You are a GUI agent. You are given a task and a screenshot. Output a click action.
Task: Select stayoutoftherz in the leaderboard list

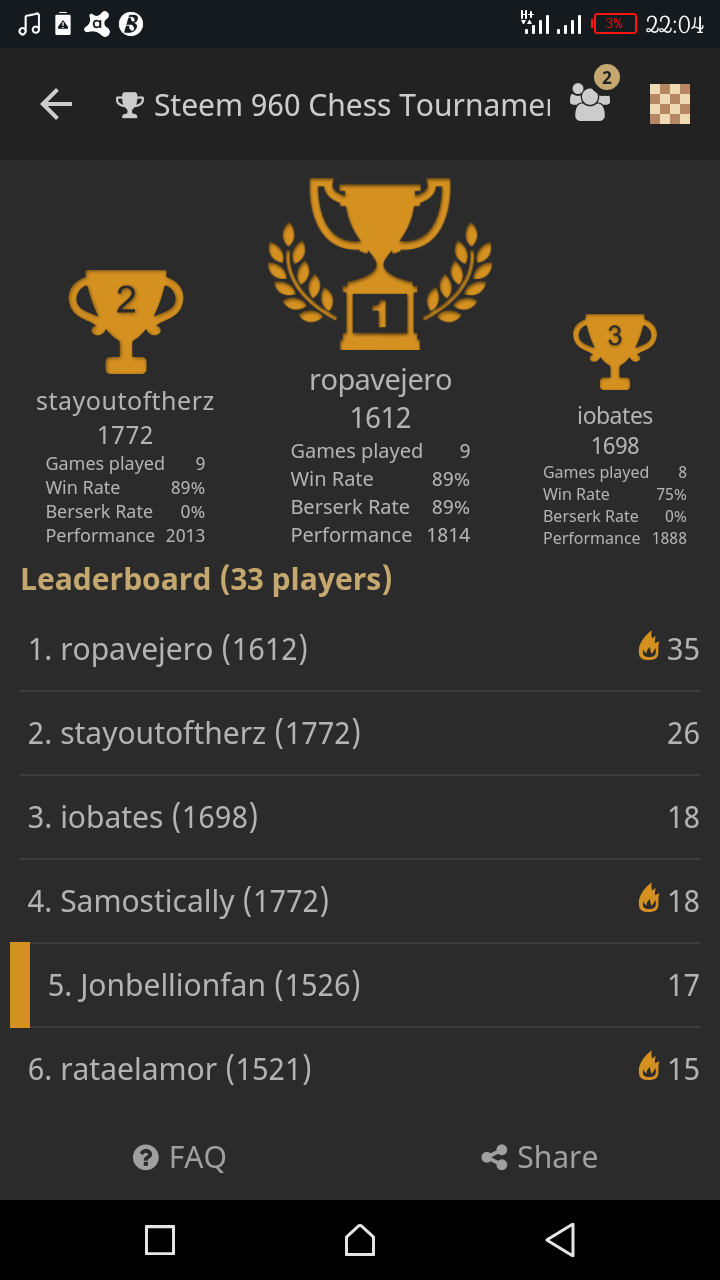tap(360, 733)
